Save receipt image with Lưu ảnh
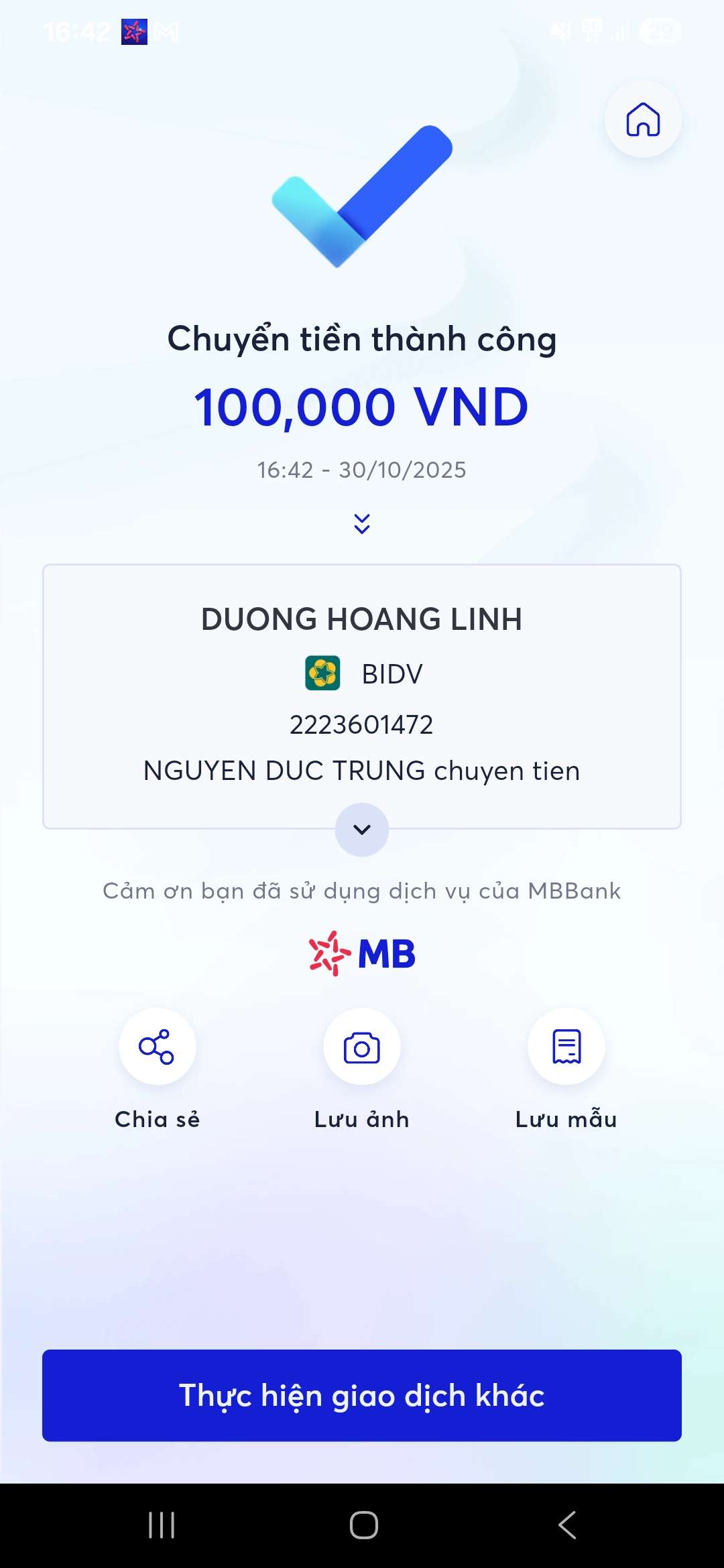The image size is (724, 1568). click(x=362, y=1047)
